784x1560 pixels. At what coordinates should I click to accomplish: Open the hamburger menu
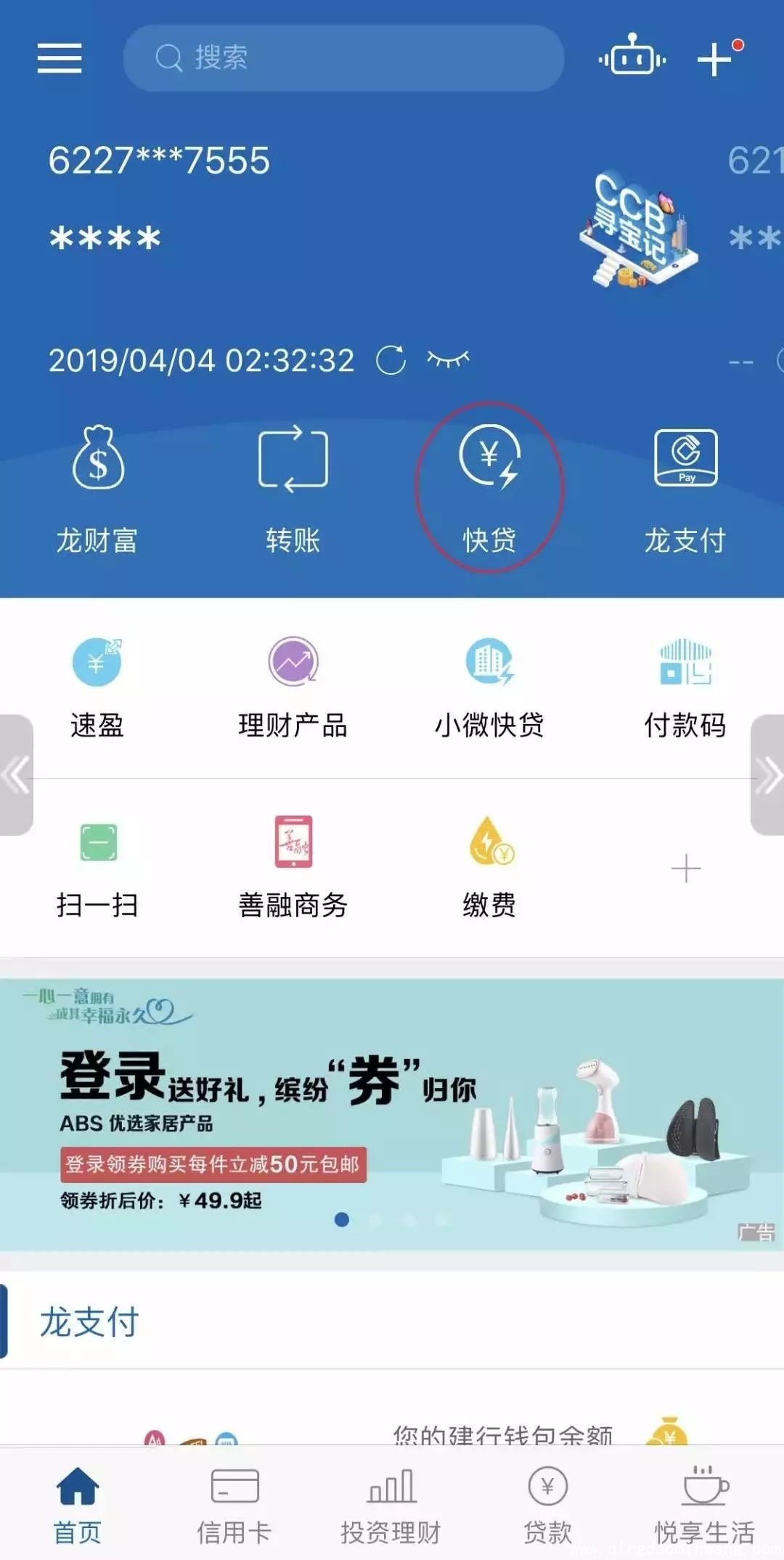pyautogui.click(x=60, y=58)
